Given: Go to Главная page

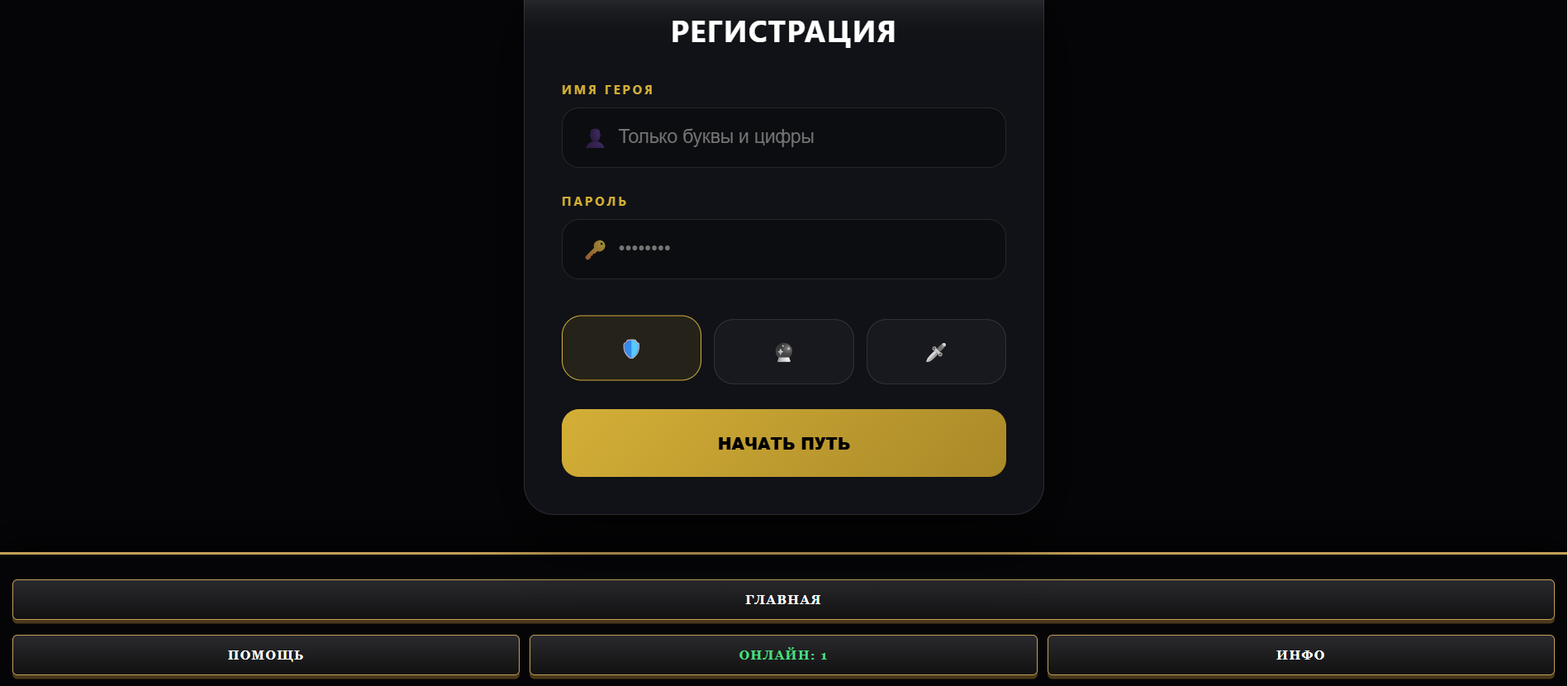Looking at the screenshot, I should (783, 599).
